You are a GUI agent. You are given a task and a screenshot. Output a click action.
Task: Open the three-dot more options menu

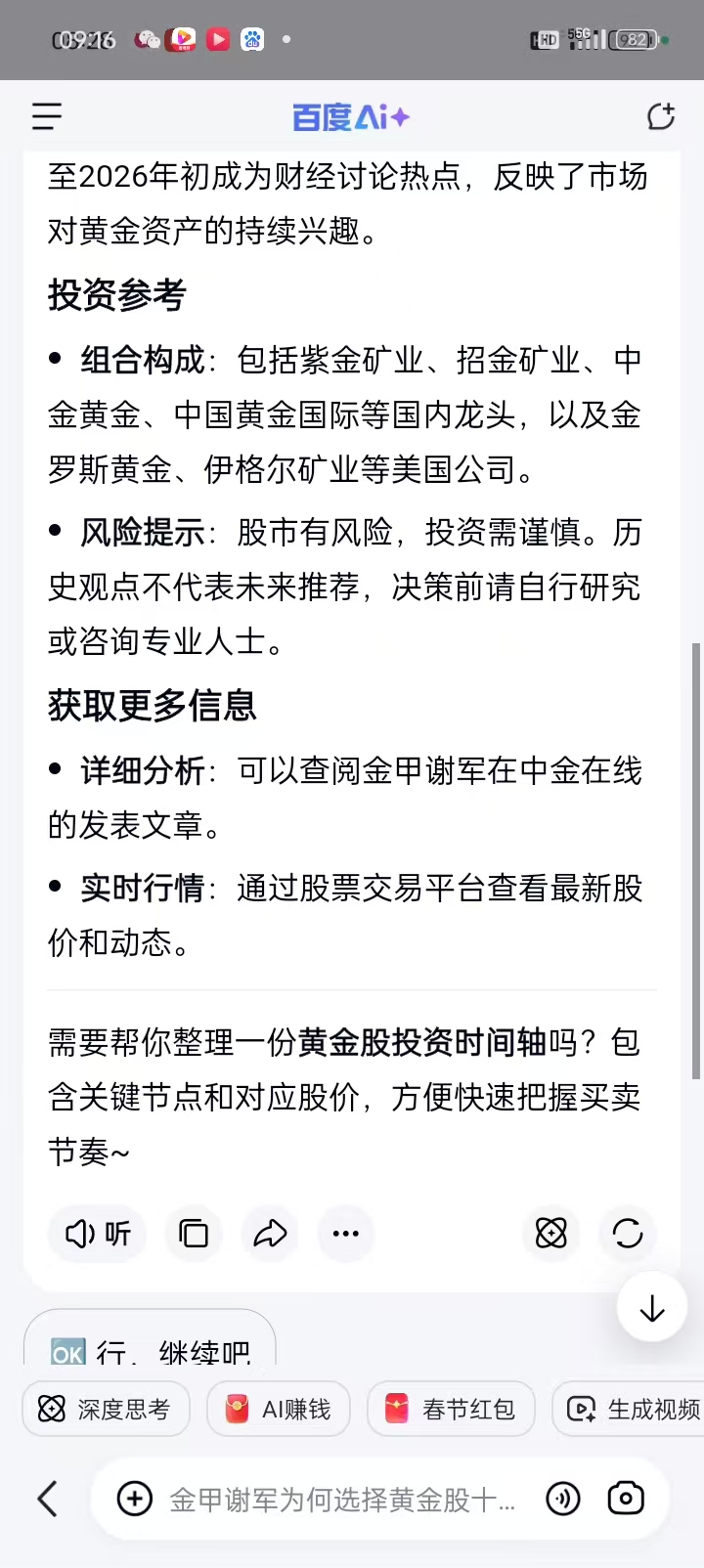tap(346, 1234)
